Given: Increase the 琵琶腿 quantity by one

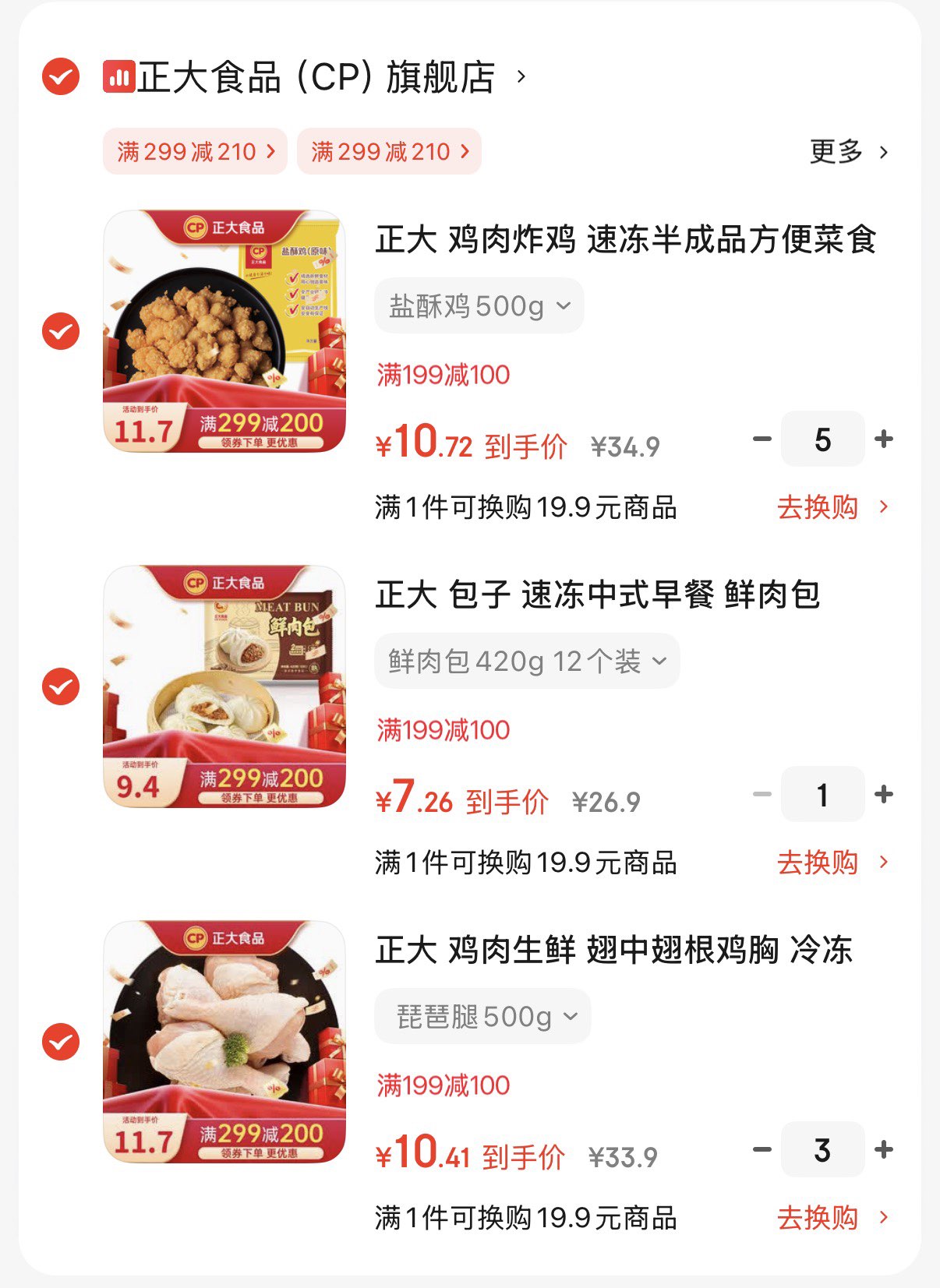Looking at the screenshot, I should pos(884,1150).
